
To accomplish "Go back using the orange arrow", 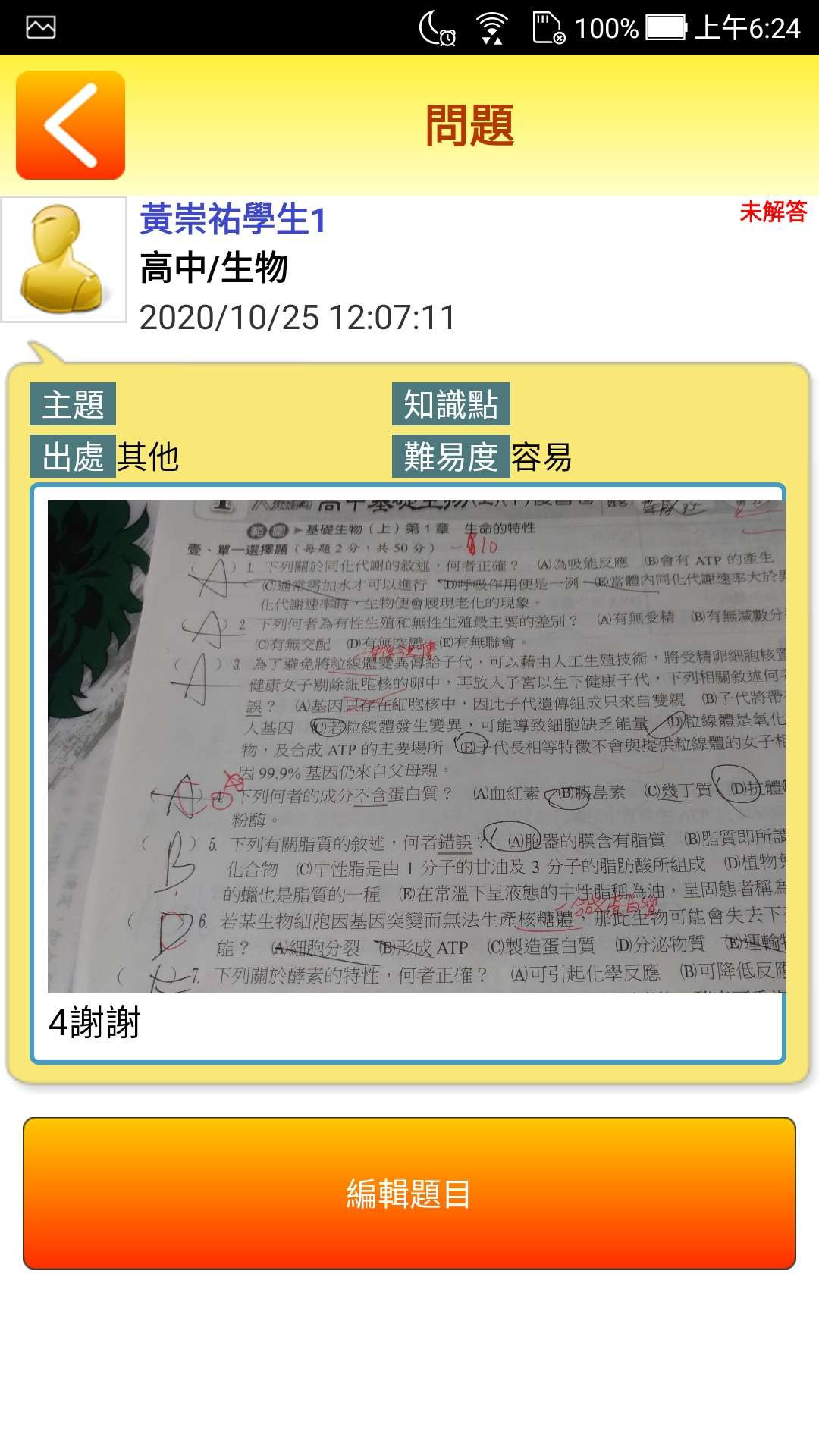I will click(x=71, y=125).
